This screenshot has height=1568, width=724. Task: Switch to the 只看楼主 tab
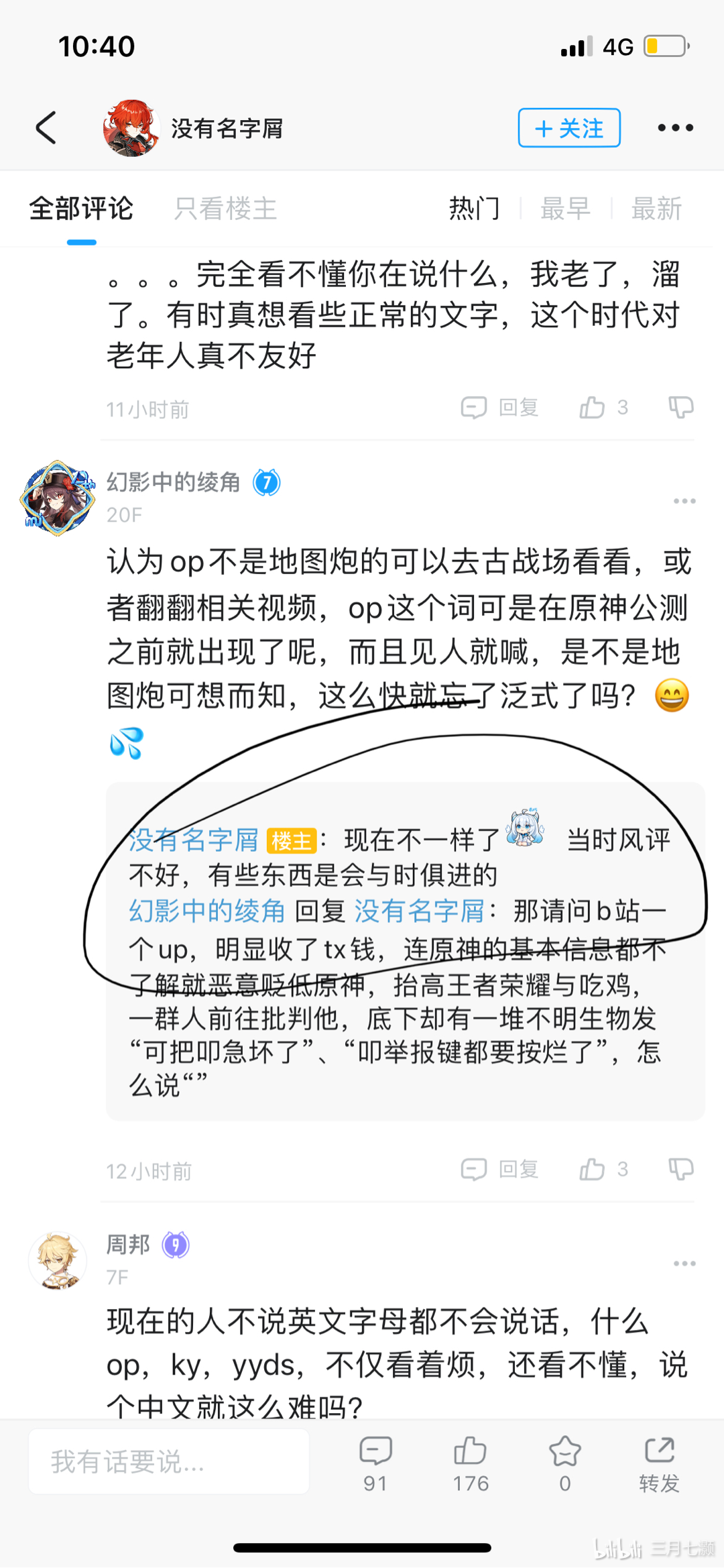click(225, 209)
